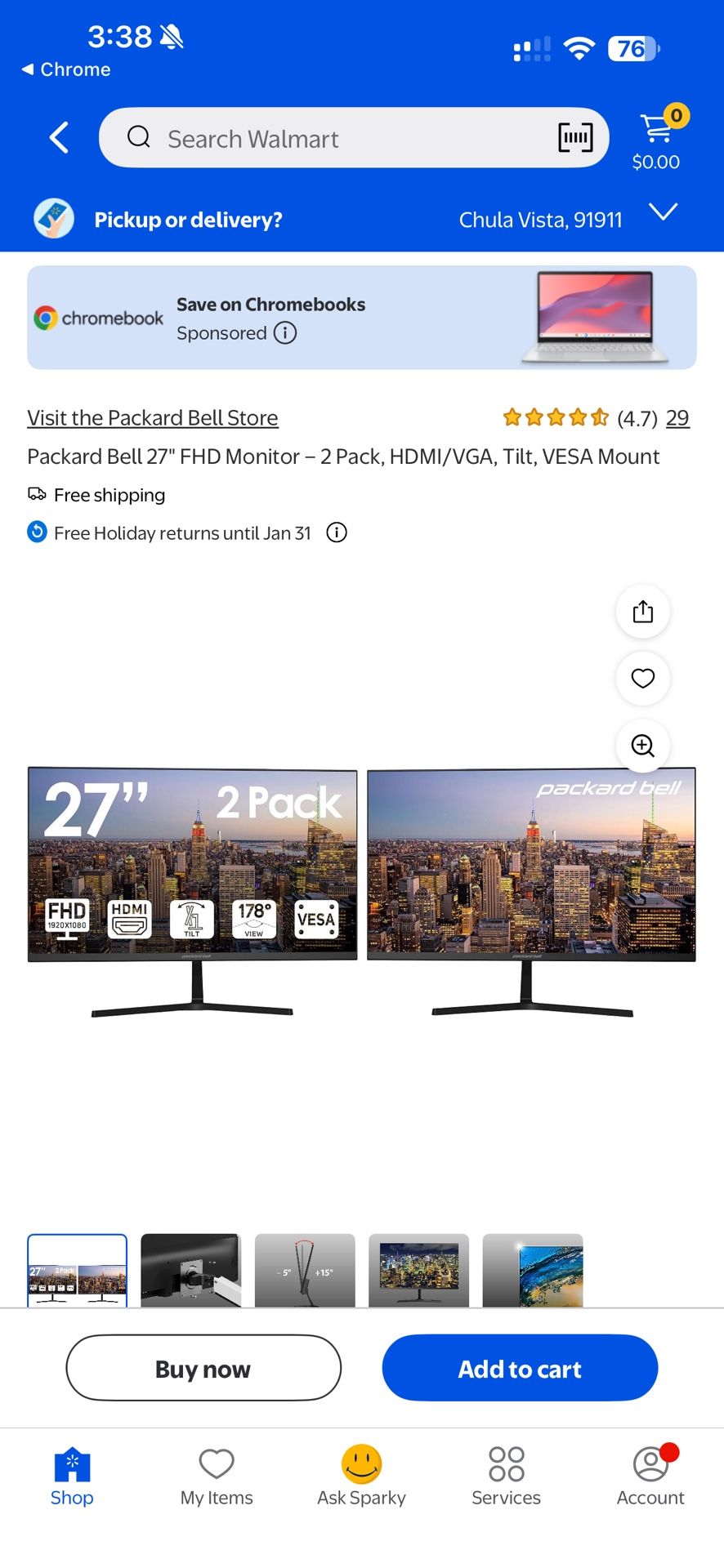The image size is (724, 1568).
Task: Add the monitor to your favorites with the heart icon
Action: (642, 679)
